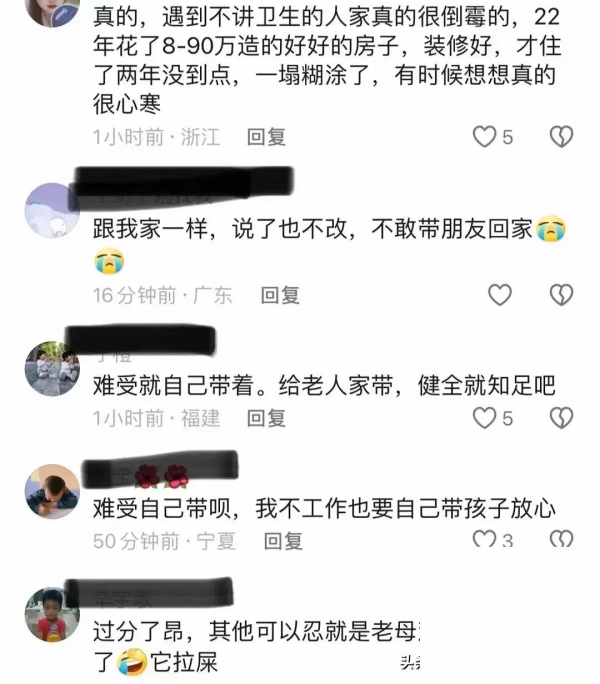
Task: Dislike the 难受就自己带着 comment
Action: 562,418
